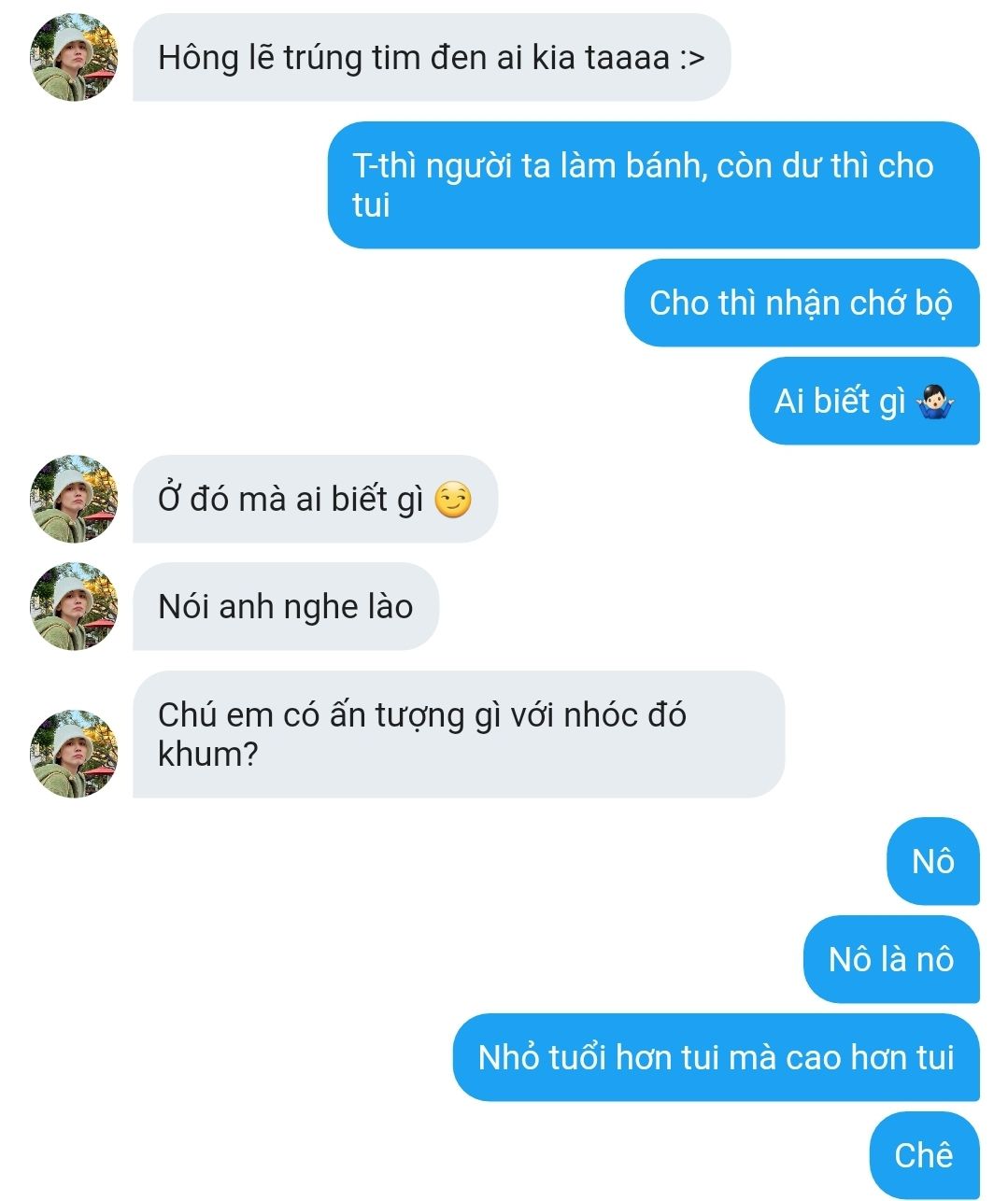The image size is (1008, 1201).
Task: Select the 'Chê' message bubble
Action: [x=923, y=1155]
